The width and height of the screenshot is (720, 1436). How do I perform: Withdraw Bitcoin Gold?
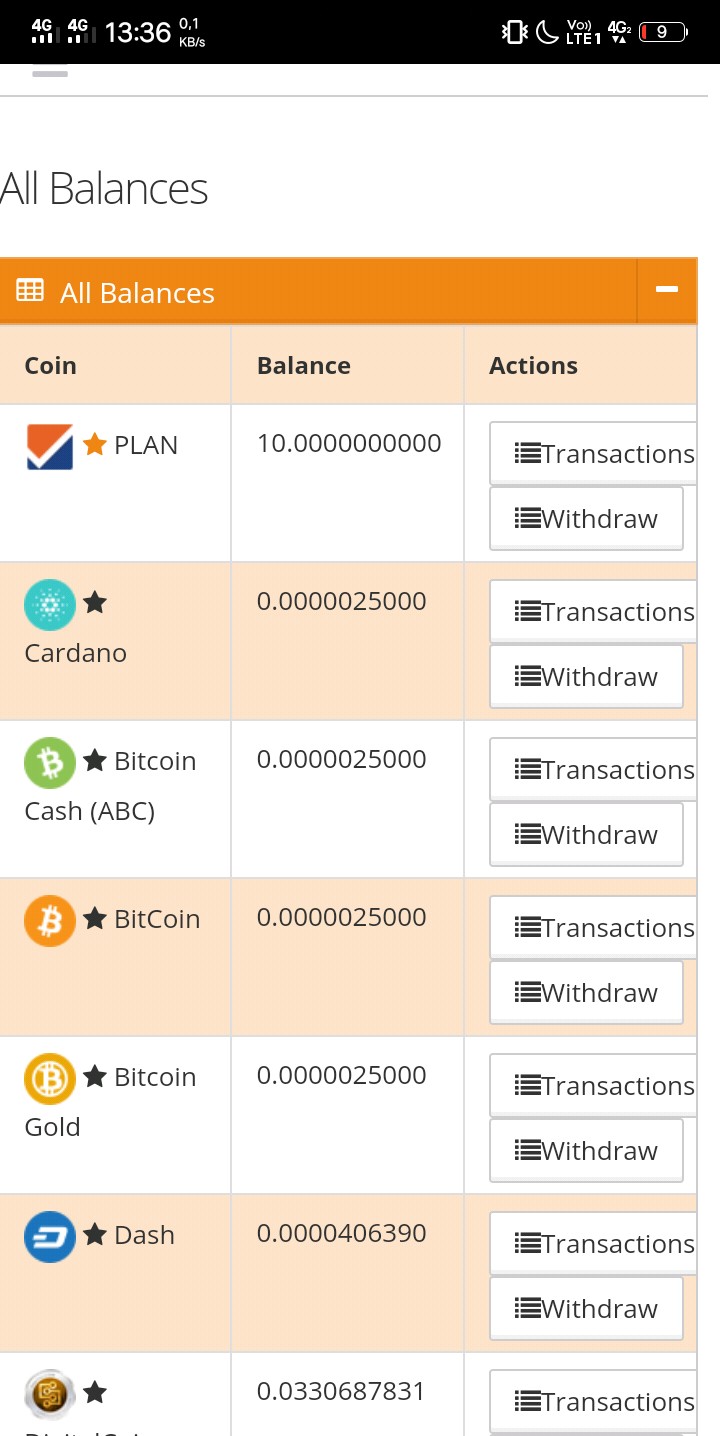tap(586, 1151)
